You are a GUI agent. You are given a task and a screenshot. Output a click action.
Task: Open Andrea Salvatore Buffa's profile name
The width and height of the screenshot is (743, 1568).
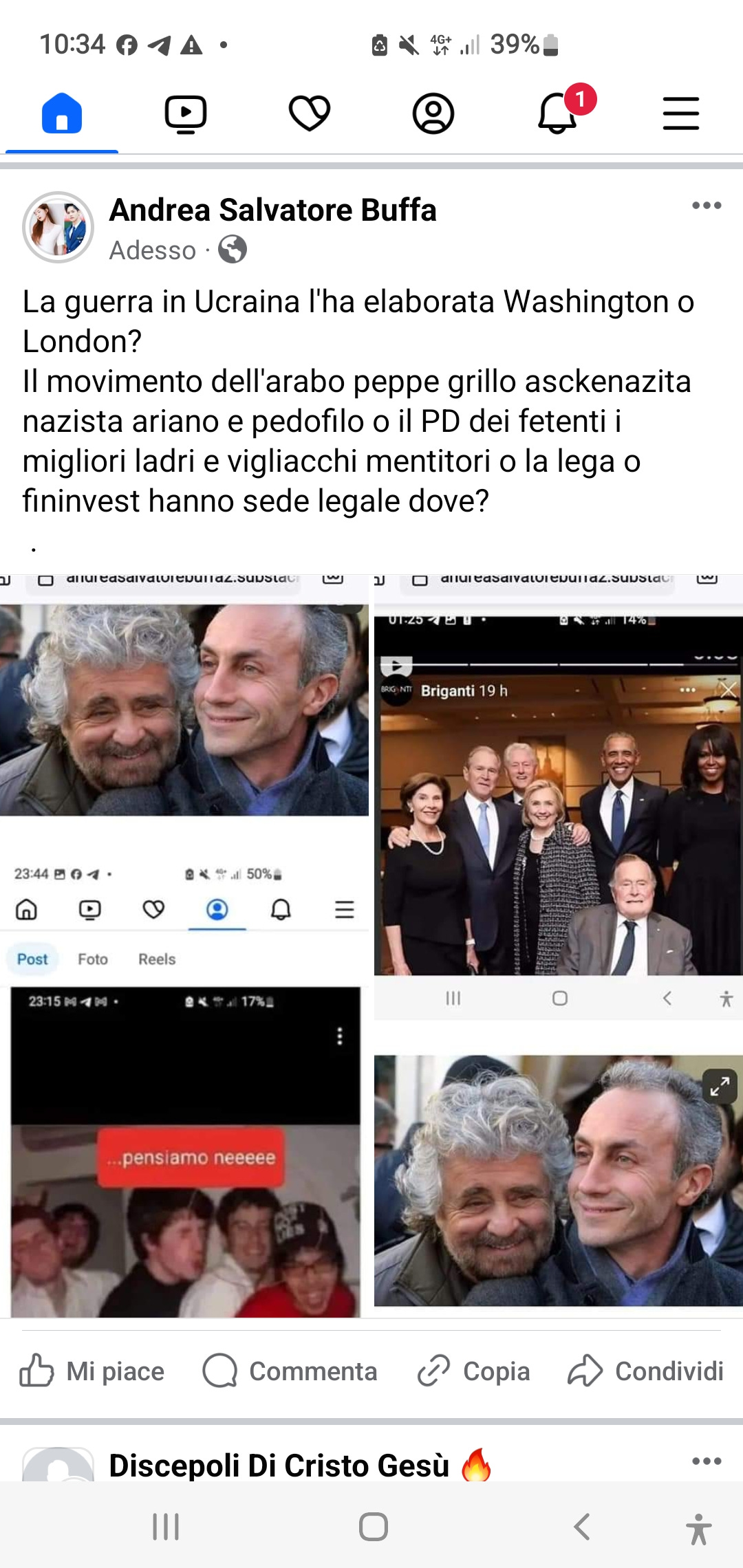273,210
